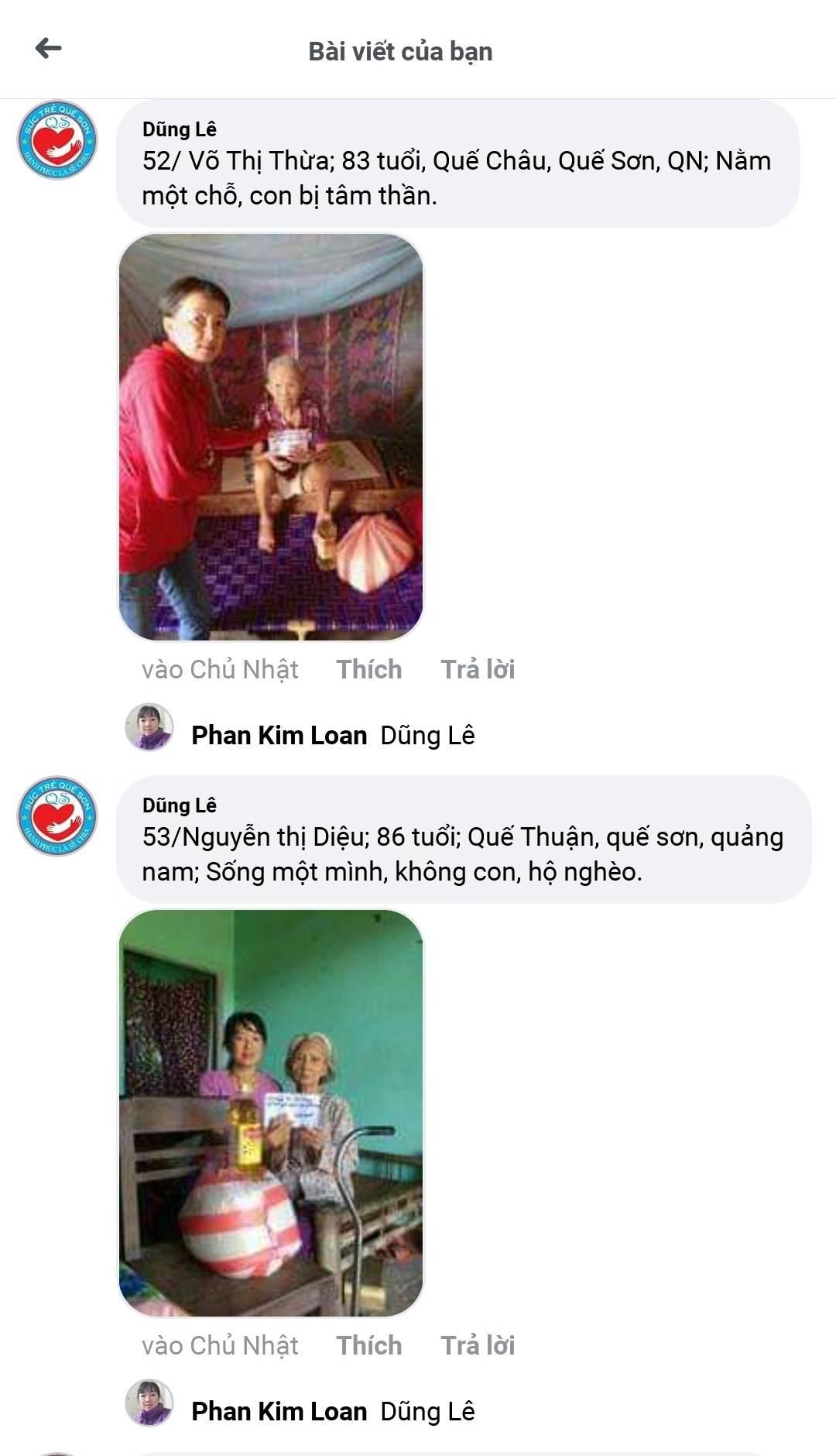836x1456 pixels.
Task: Reply to the comment about Võ Thị Thừa
Action: tap(478, 669)
